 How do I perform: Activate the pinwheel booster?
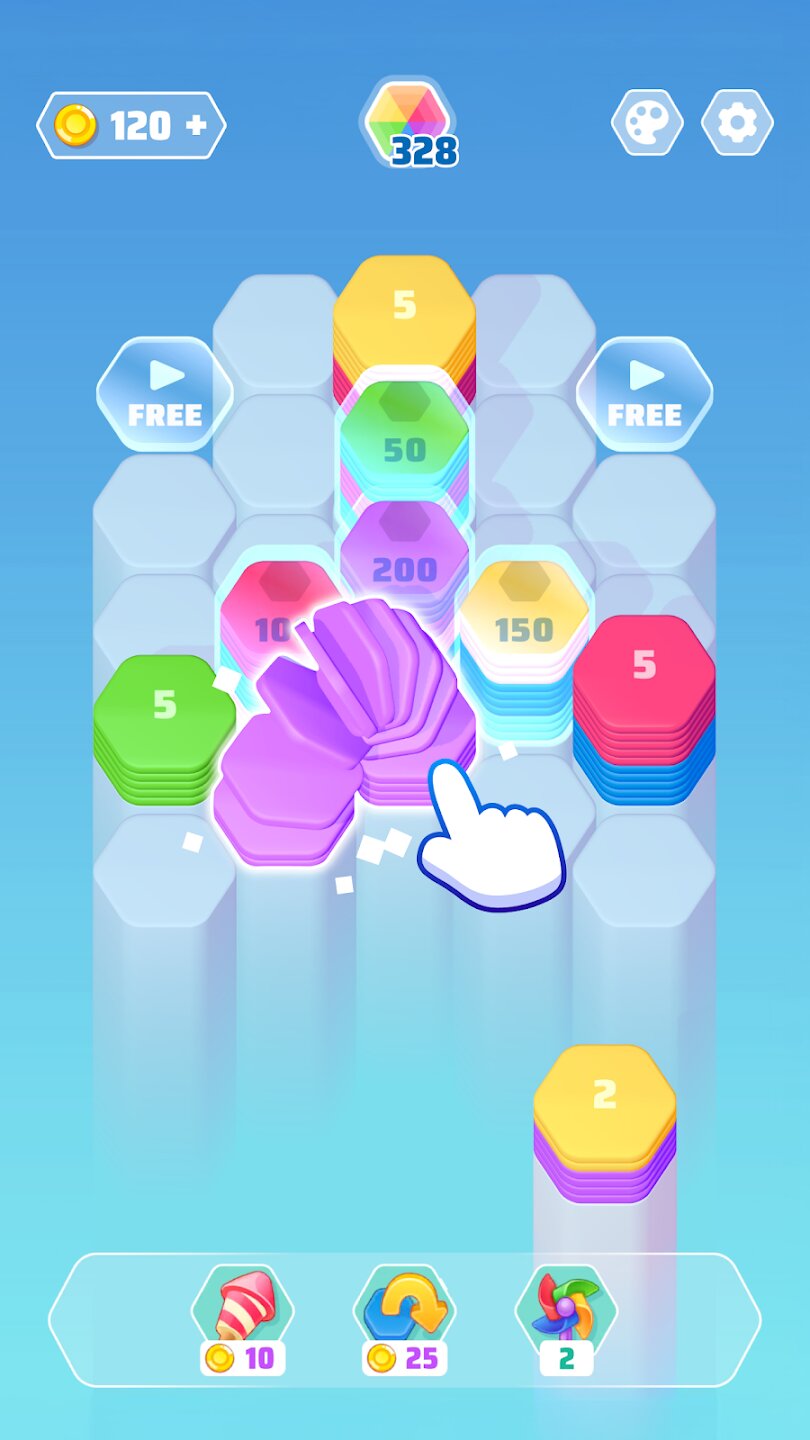566,1311
